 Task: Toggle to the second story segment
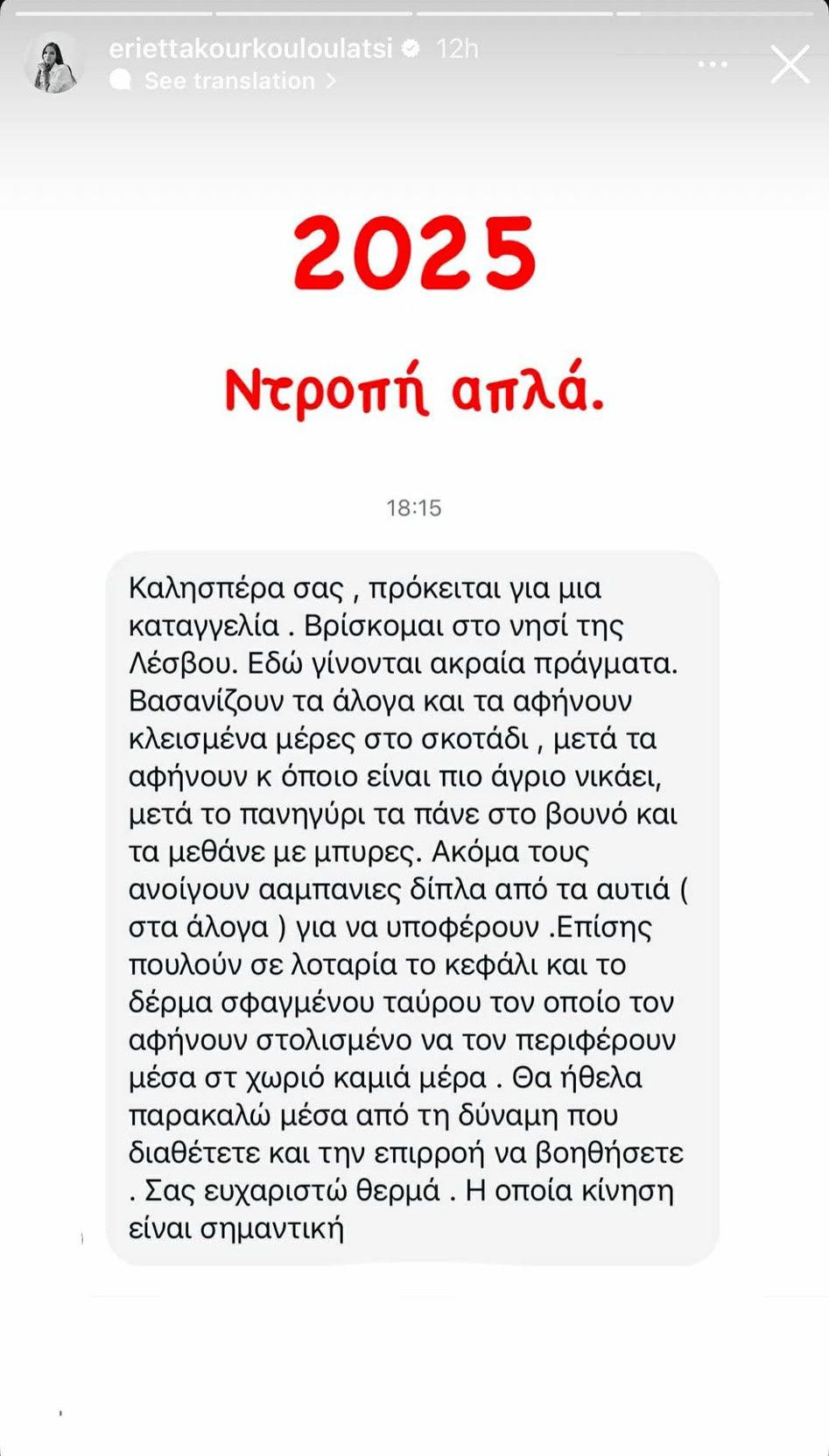pos(313,11)
